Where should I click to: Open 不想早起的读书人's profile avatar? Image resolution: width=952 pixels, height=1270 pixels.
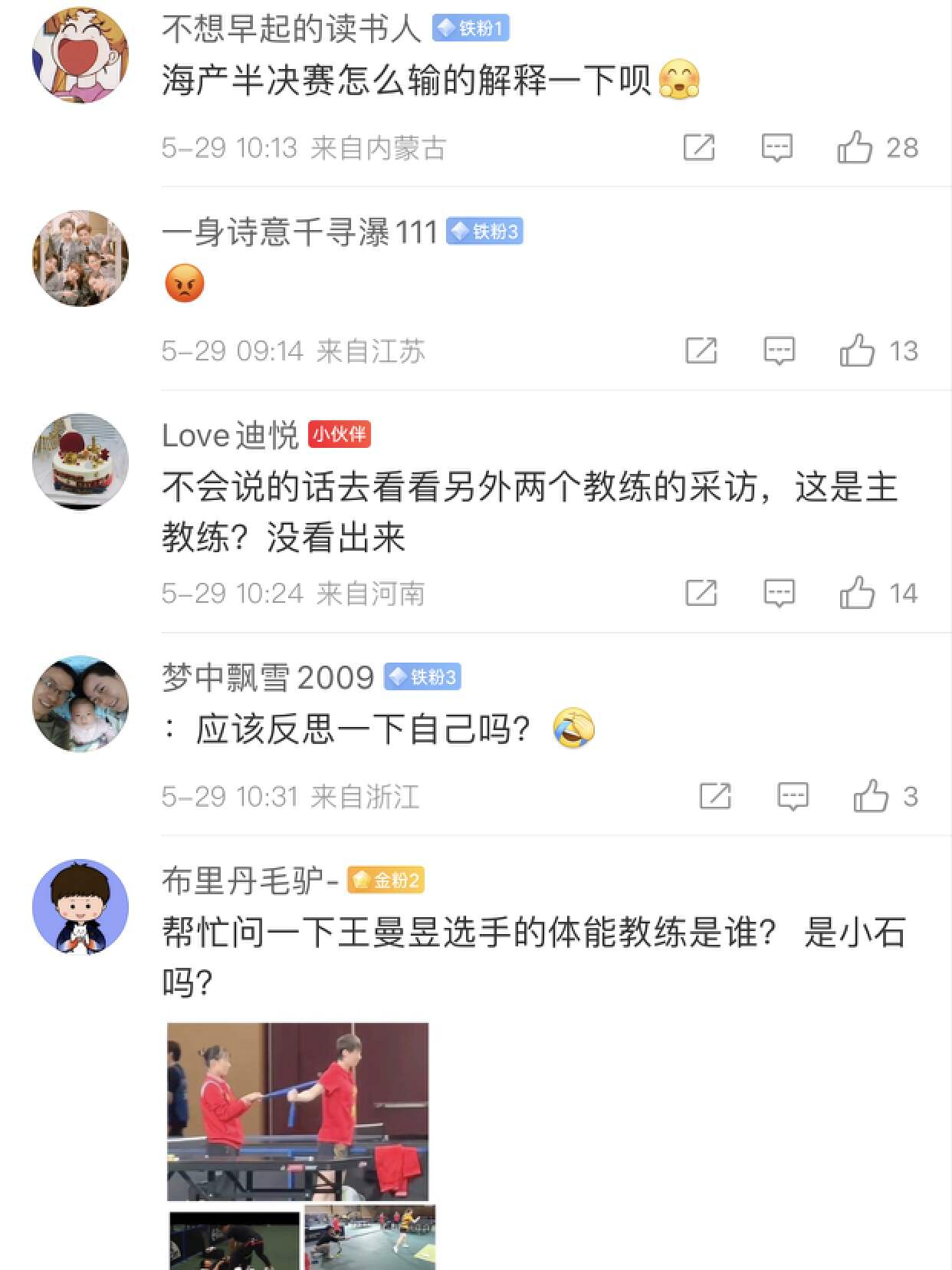80,55
